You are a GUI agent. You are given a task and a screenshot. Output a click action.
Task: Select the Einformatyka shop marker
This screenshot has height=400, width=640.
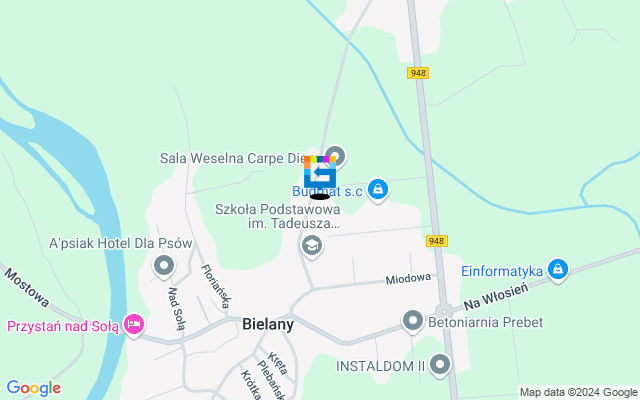coord(558,269)
